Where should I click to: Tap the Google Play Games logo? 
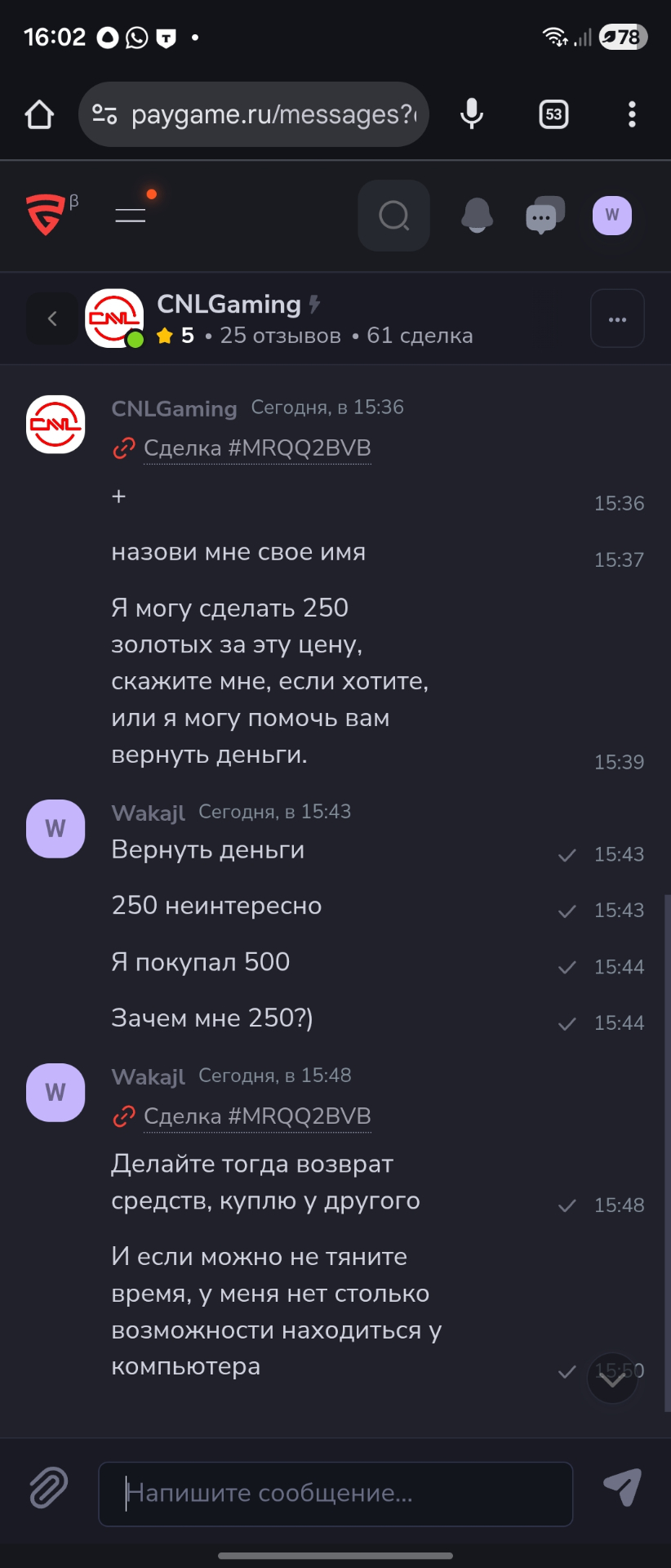point(45,215)
